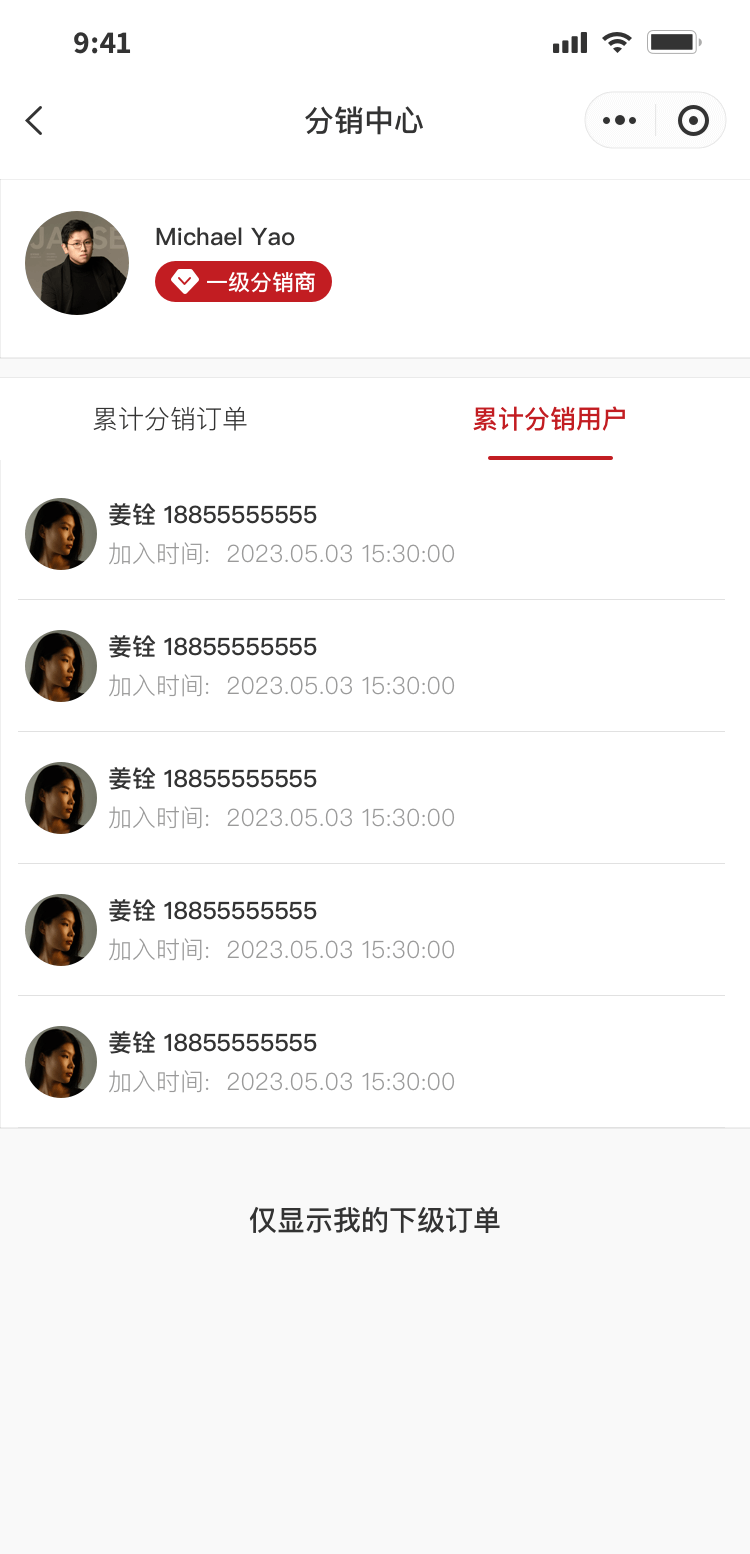The width and height of the screenshot is (750, 1554).
Task: Close the mini-program with the circle icon
Action: (x=693, y=121)
